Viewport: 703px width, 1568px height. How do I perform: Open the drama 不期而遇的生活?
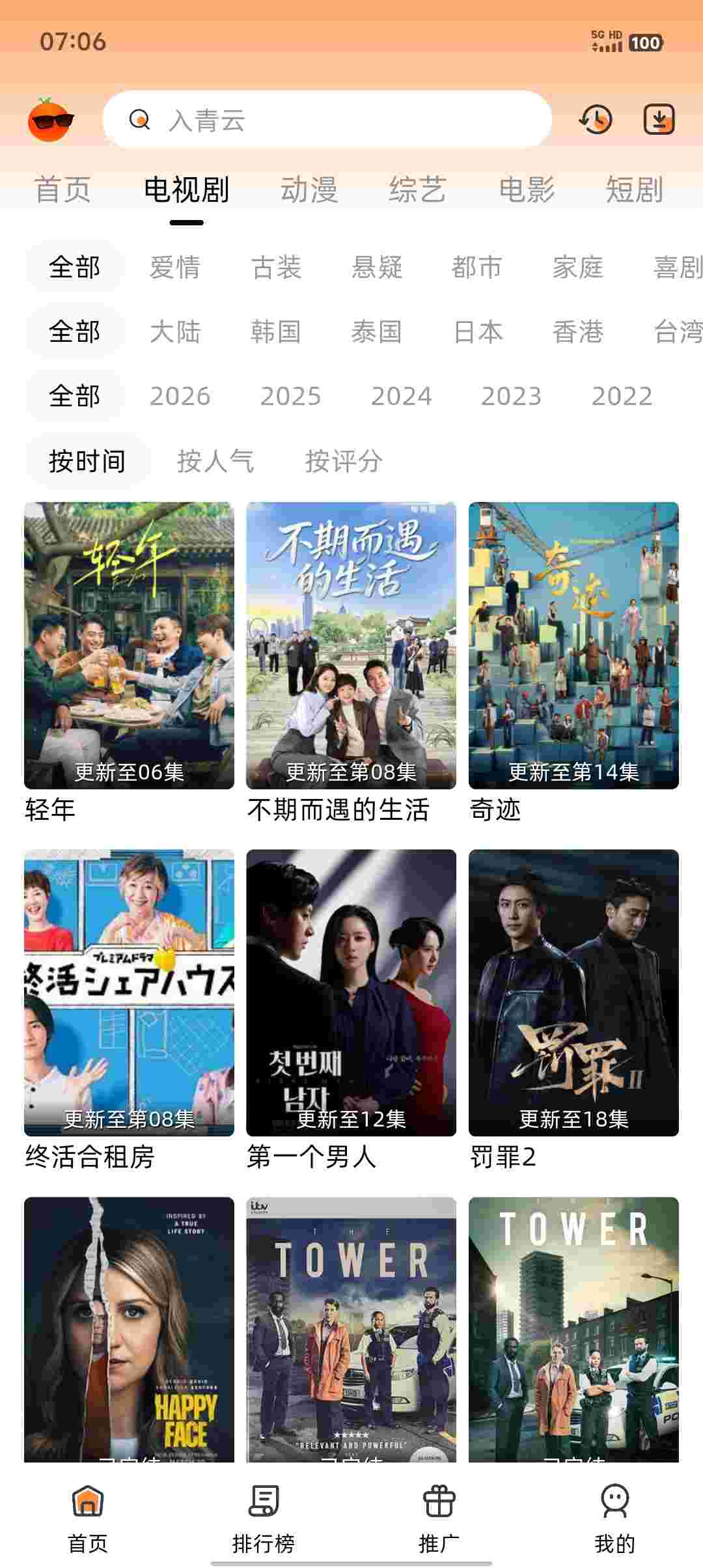351,645
